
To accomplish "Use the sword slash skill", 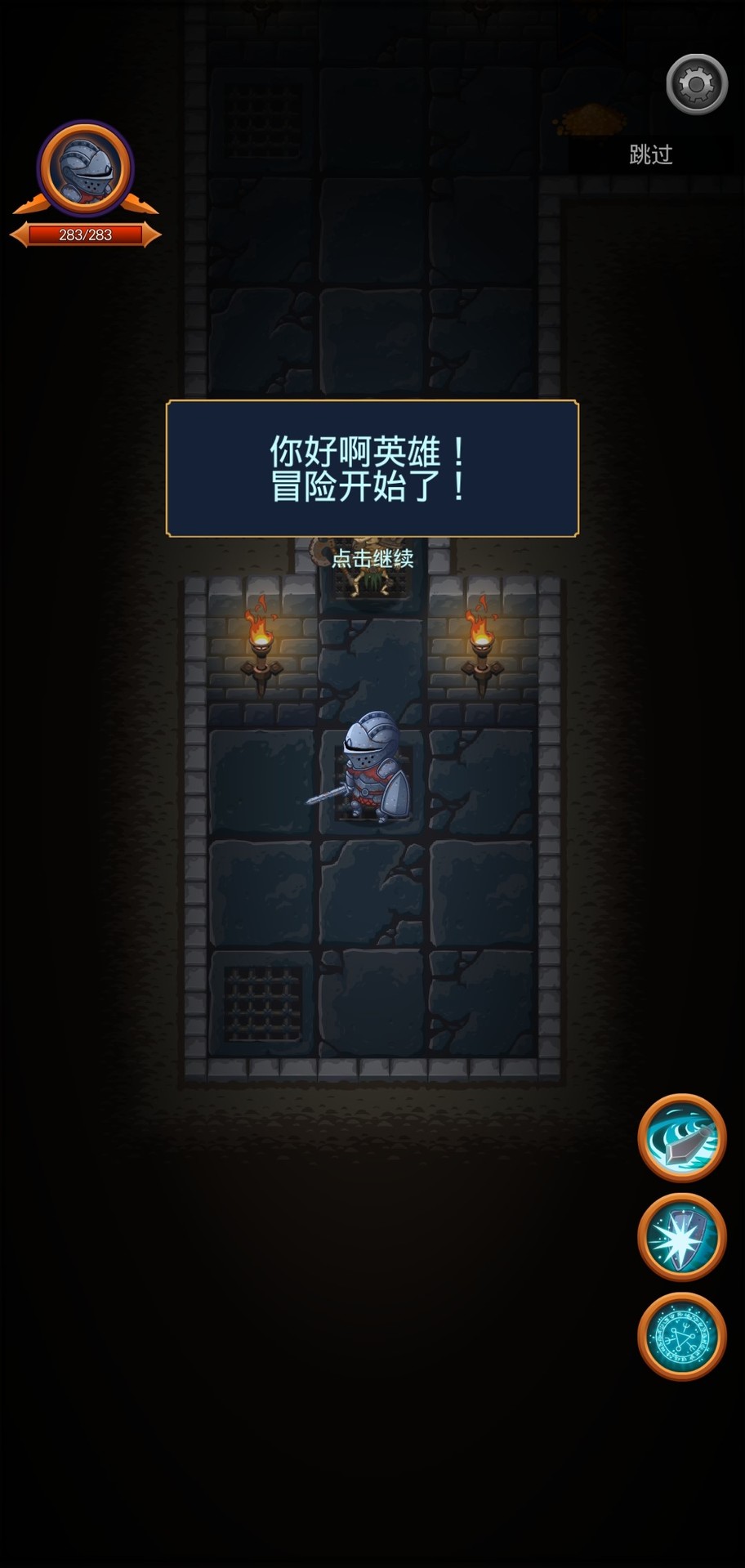I will [x=681, y=1137].
